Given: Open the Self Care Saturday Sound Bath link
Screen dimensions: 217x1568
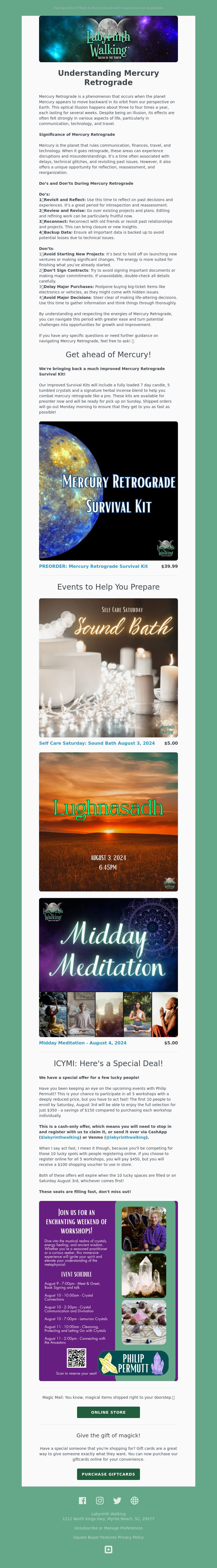Looking at the screenshot, I should point(97,743).
